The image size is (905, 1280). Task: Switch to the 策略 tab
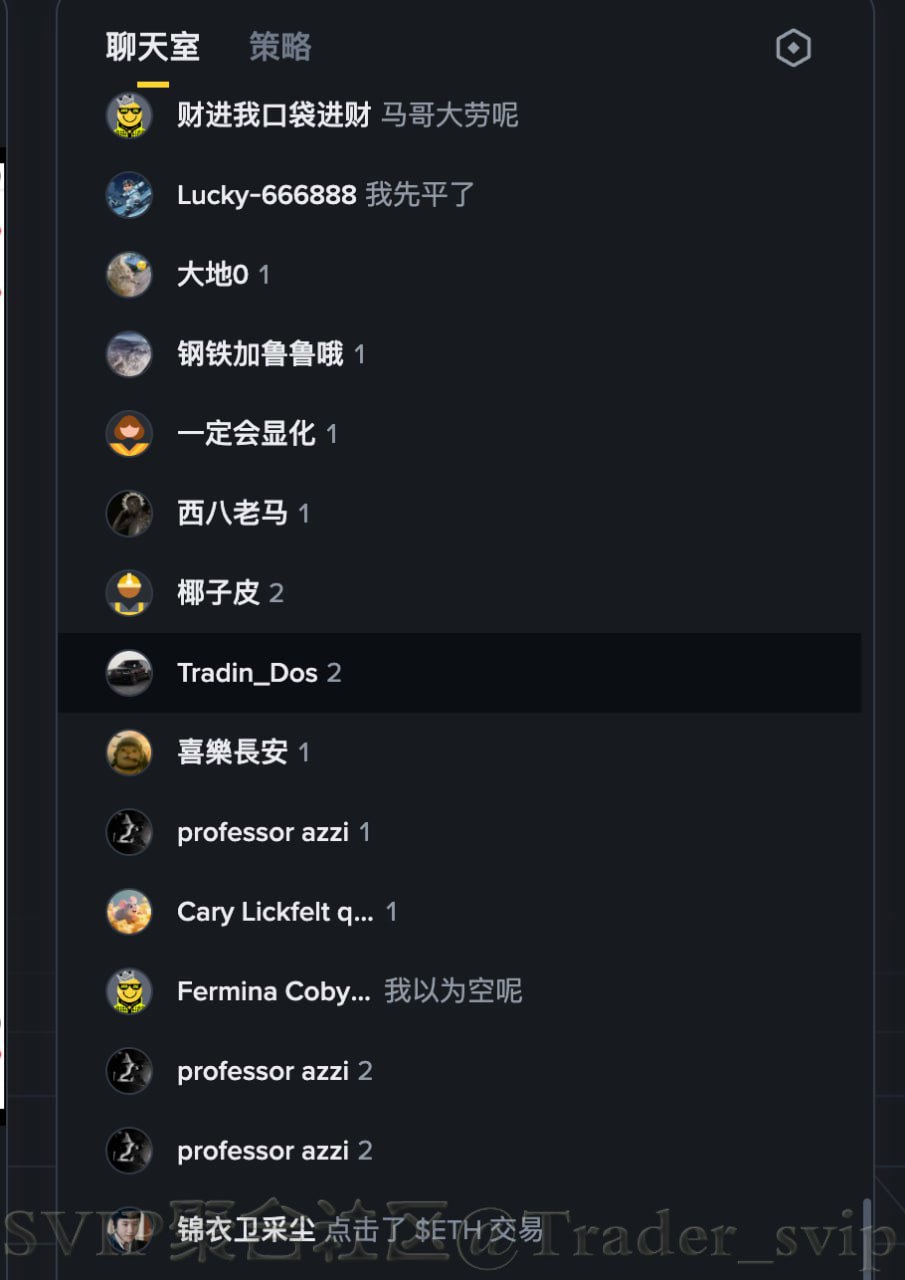point(280,47)
